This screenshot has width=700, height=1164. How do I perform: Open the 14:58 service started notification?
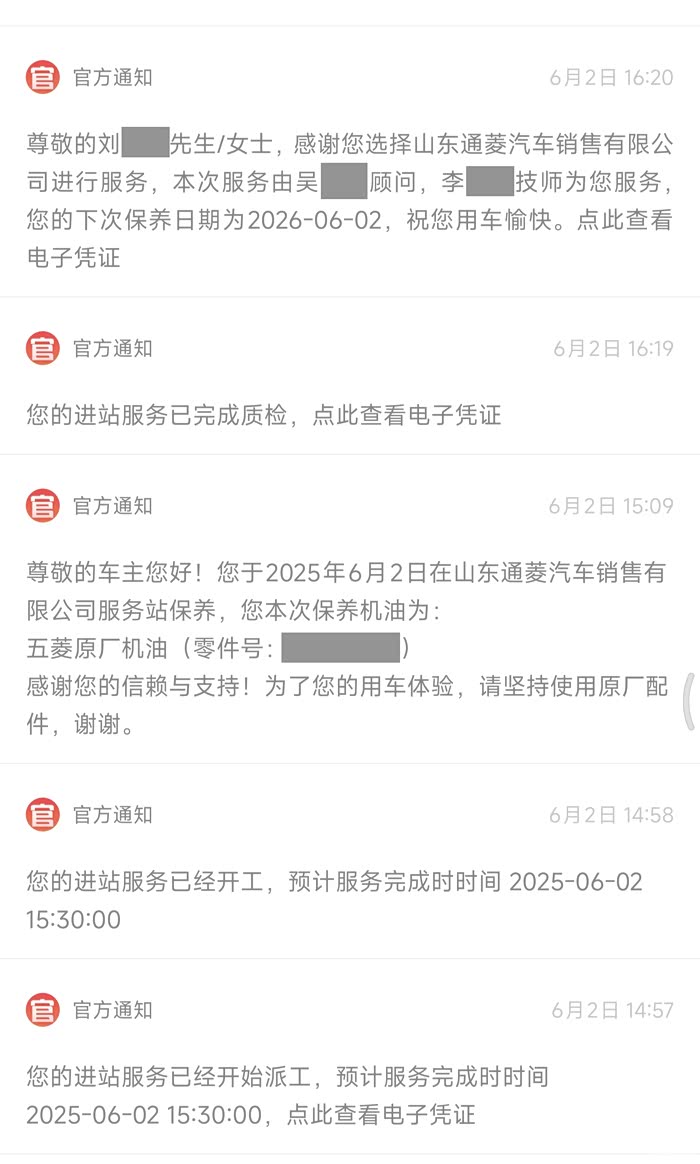click(x=334, y=899)
